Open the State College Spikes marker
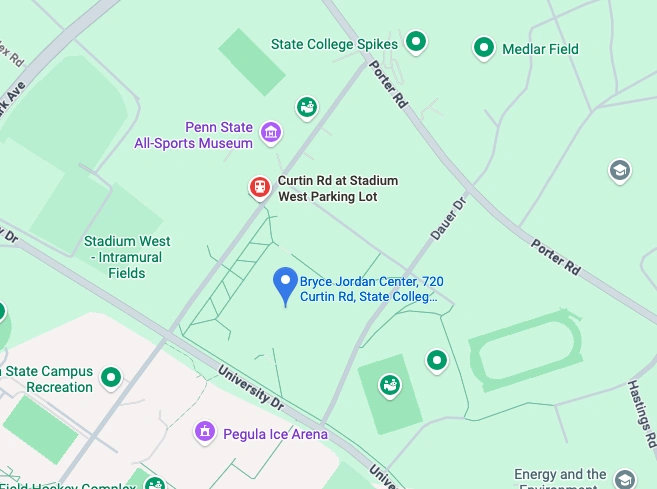The width and height of the screenshot is (657, 489). pyautogui.click(x=416, y=42)
